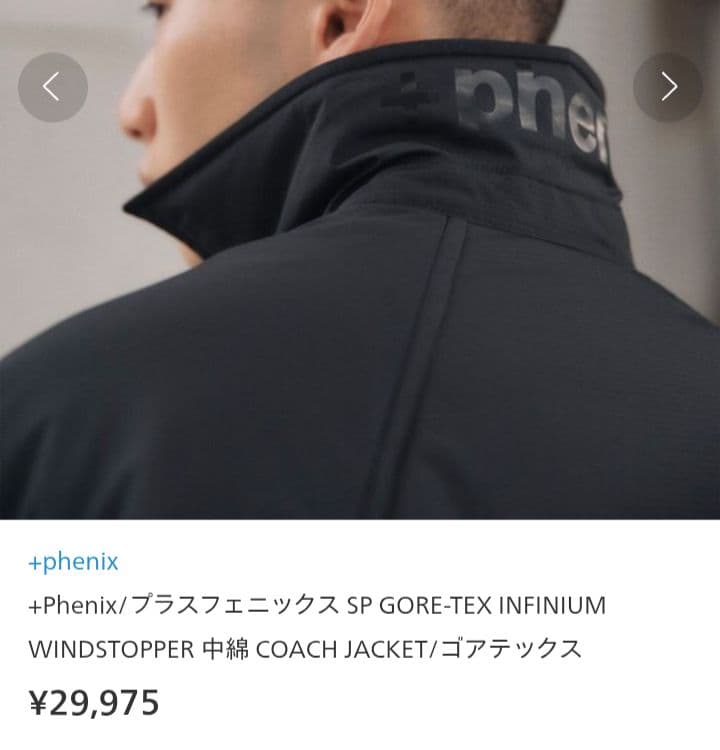The height and width of the screenshot is (750, 720).
Task: Open the brand page via the +phenix label
Action: (x=75, y=562)
